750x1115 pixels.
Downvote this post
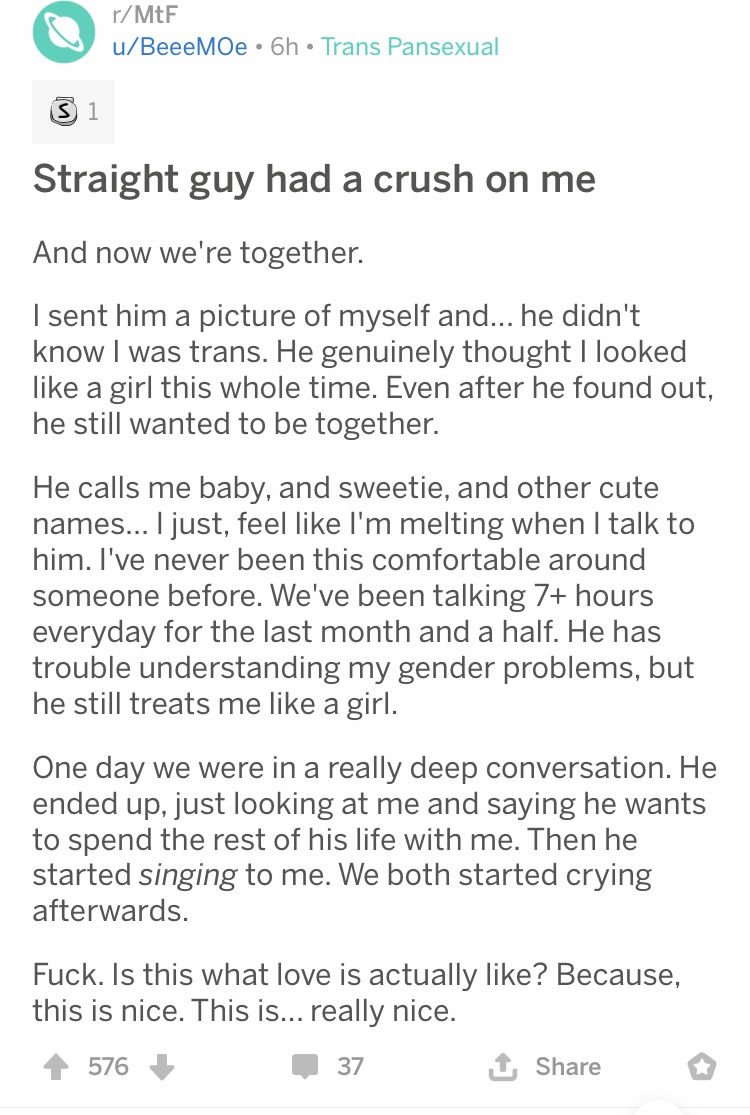[162, 1065]
